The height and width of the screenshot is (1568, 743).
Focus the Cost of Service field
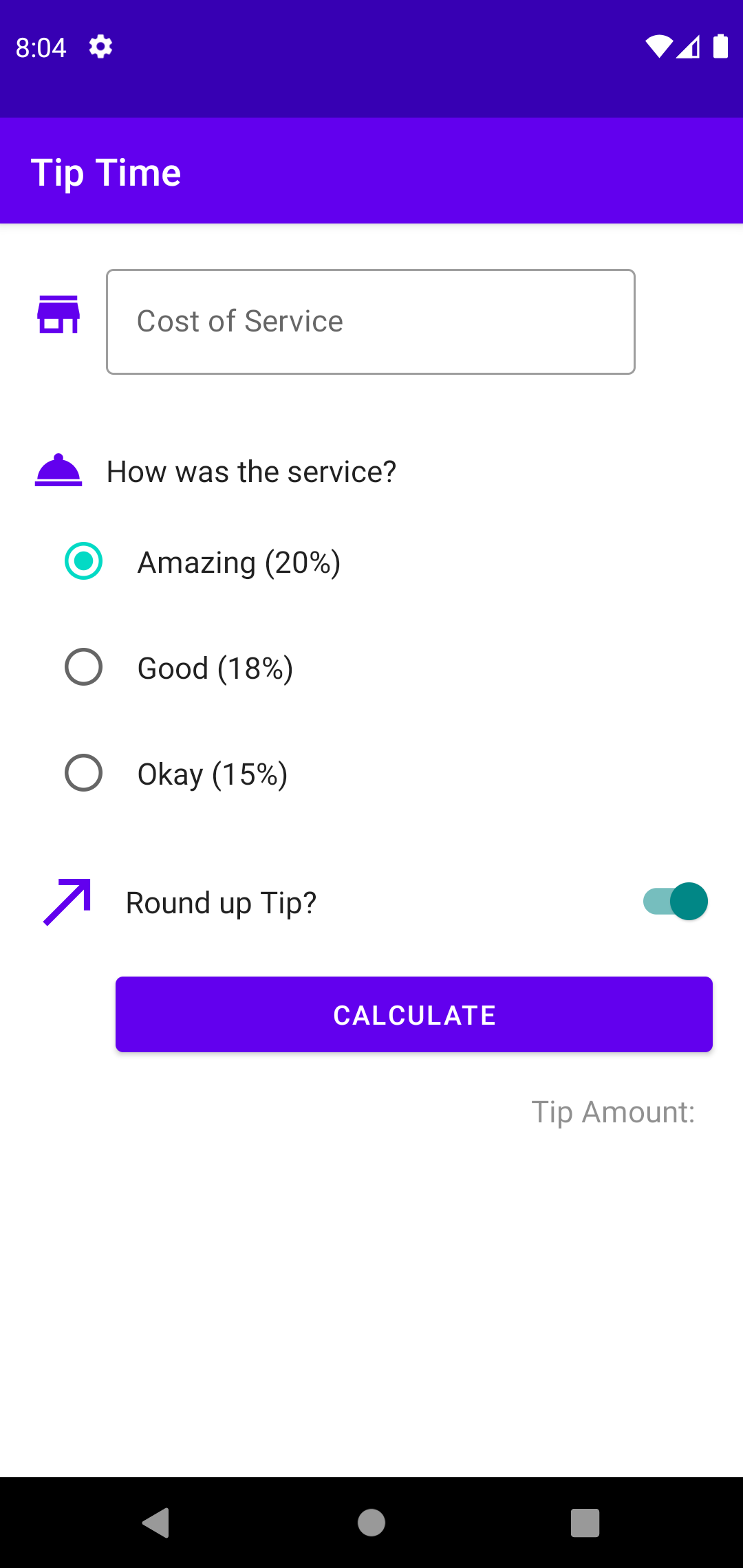[x=370, y=322]
